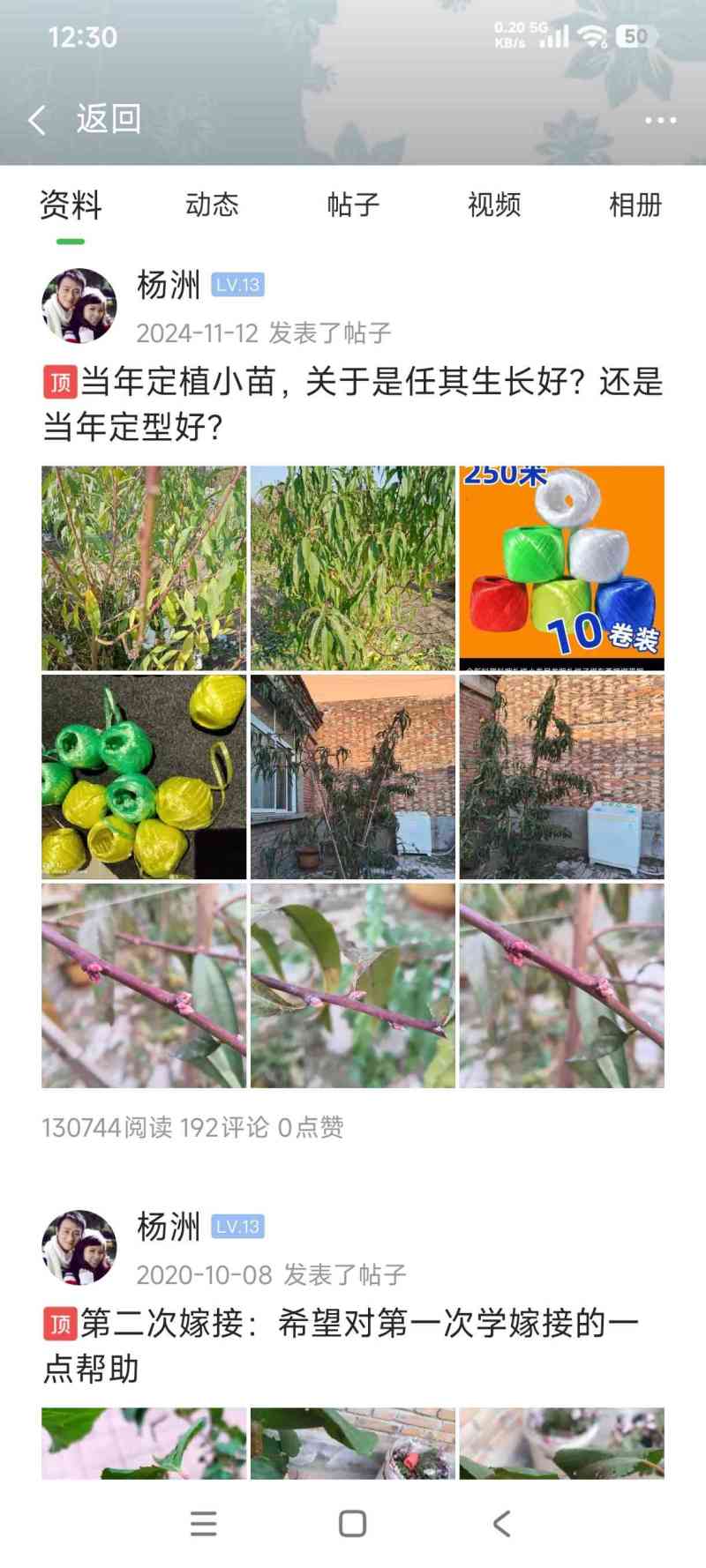706x1568 pixels.
Task: Tap 杨洲's avatar on the 2020-10-08 post
Action: [x=79, y=1247]
